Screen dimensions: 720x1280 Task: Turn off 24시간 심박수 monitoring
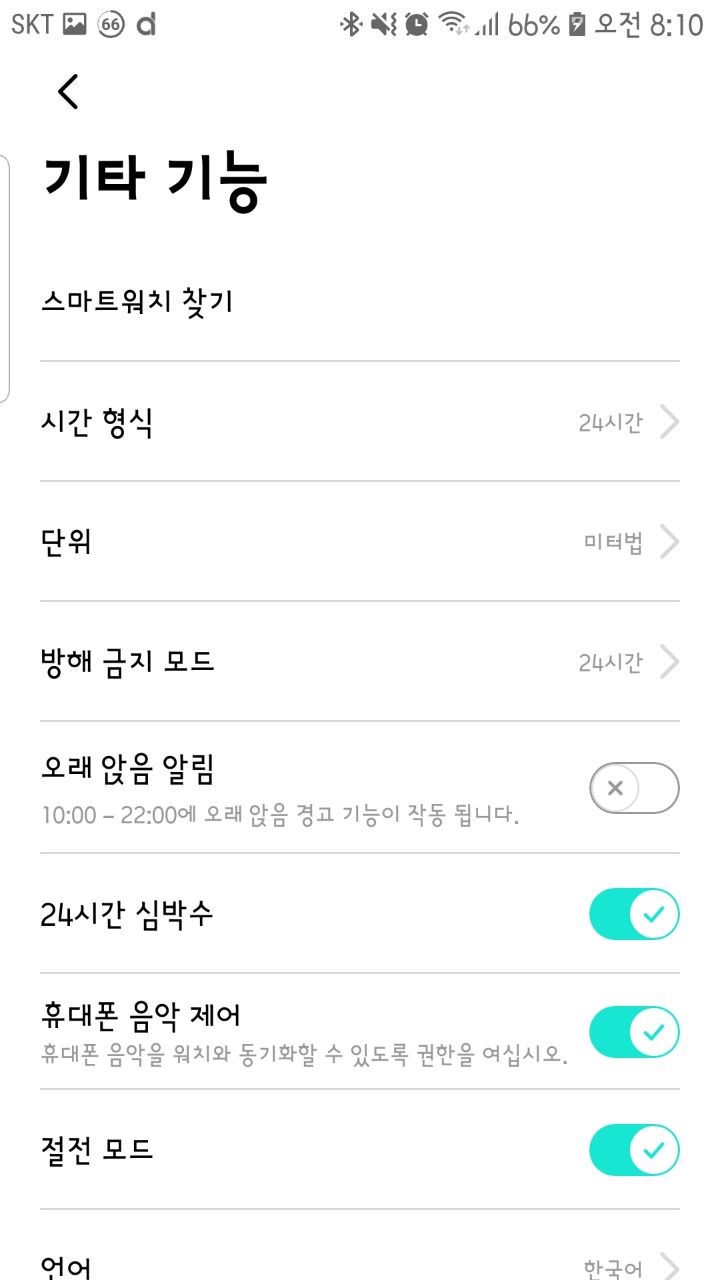pos(634,914)
